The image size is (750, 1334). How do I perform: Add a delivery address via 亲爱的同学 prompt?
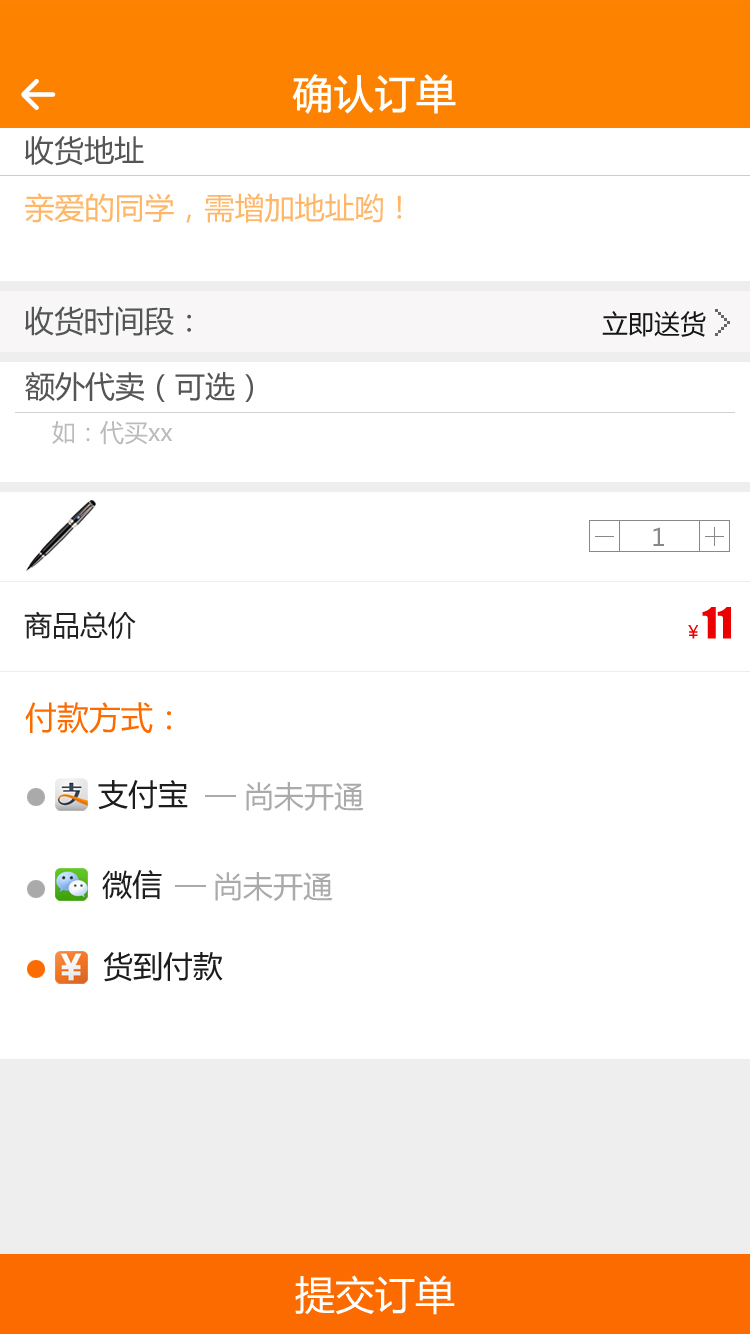(218, 209)
